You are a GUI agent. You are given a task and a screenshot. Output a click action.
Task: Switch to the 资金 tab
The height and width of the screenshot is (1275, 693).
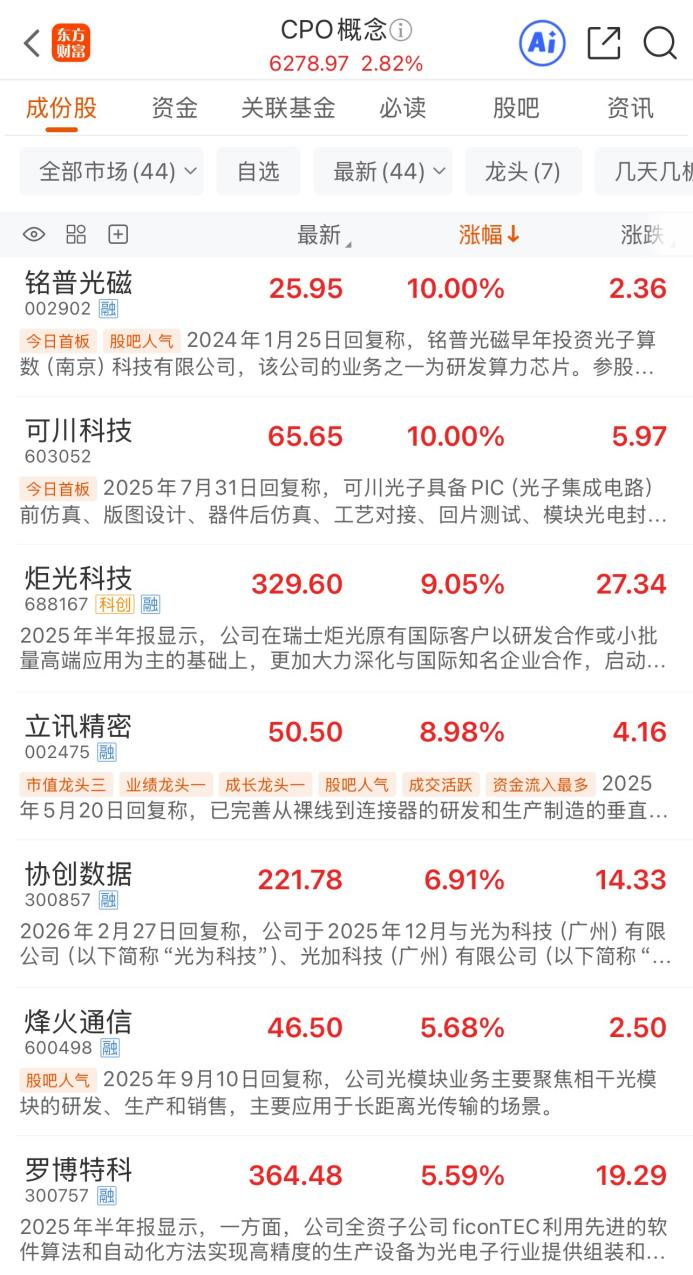coord(174,108)
